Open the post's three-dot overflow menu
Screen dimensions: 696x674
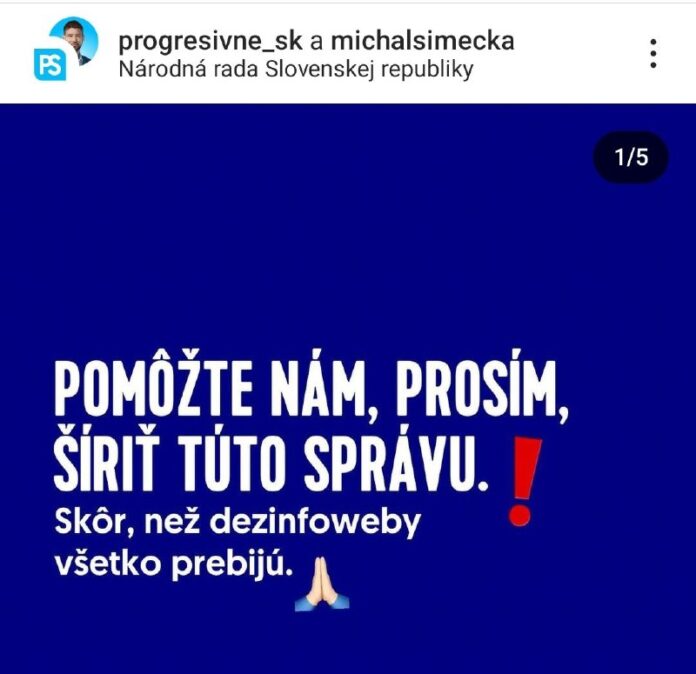653,53
